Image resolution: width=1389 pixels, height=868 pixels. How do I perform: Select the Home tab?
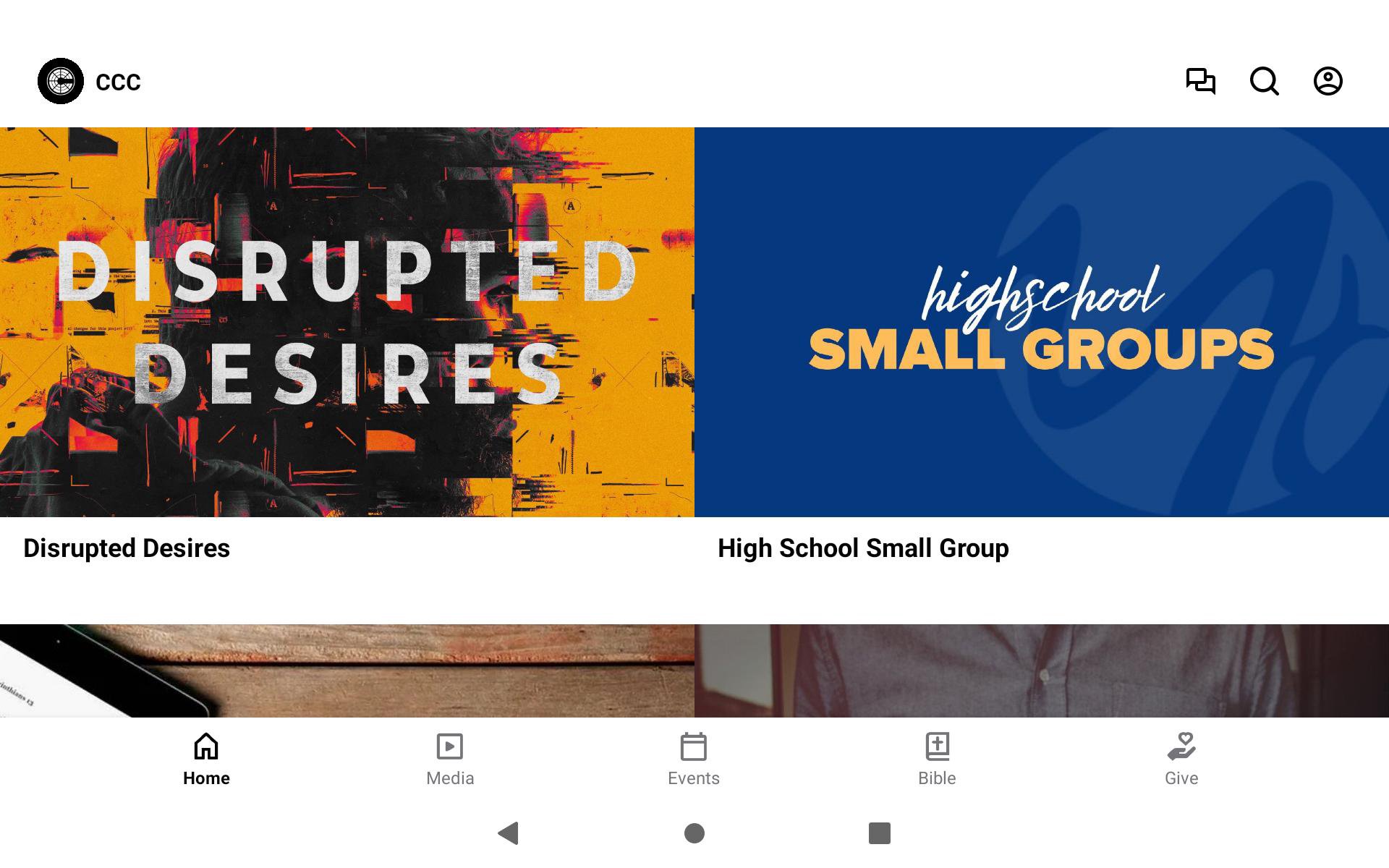click(x=206, y=759)
